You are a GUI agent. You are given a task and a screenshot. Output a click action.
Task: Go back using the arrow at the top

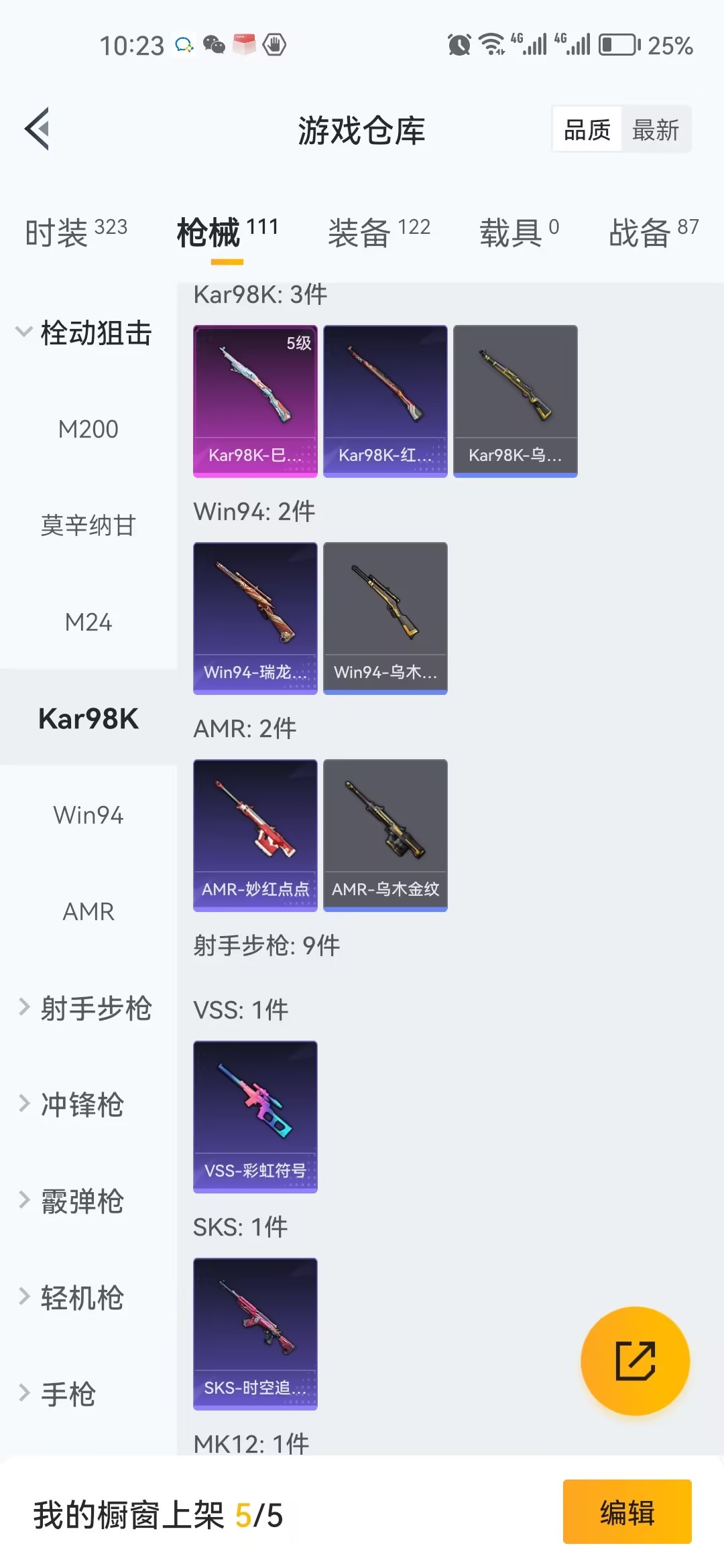[38, 129]
